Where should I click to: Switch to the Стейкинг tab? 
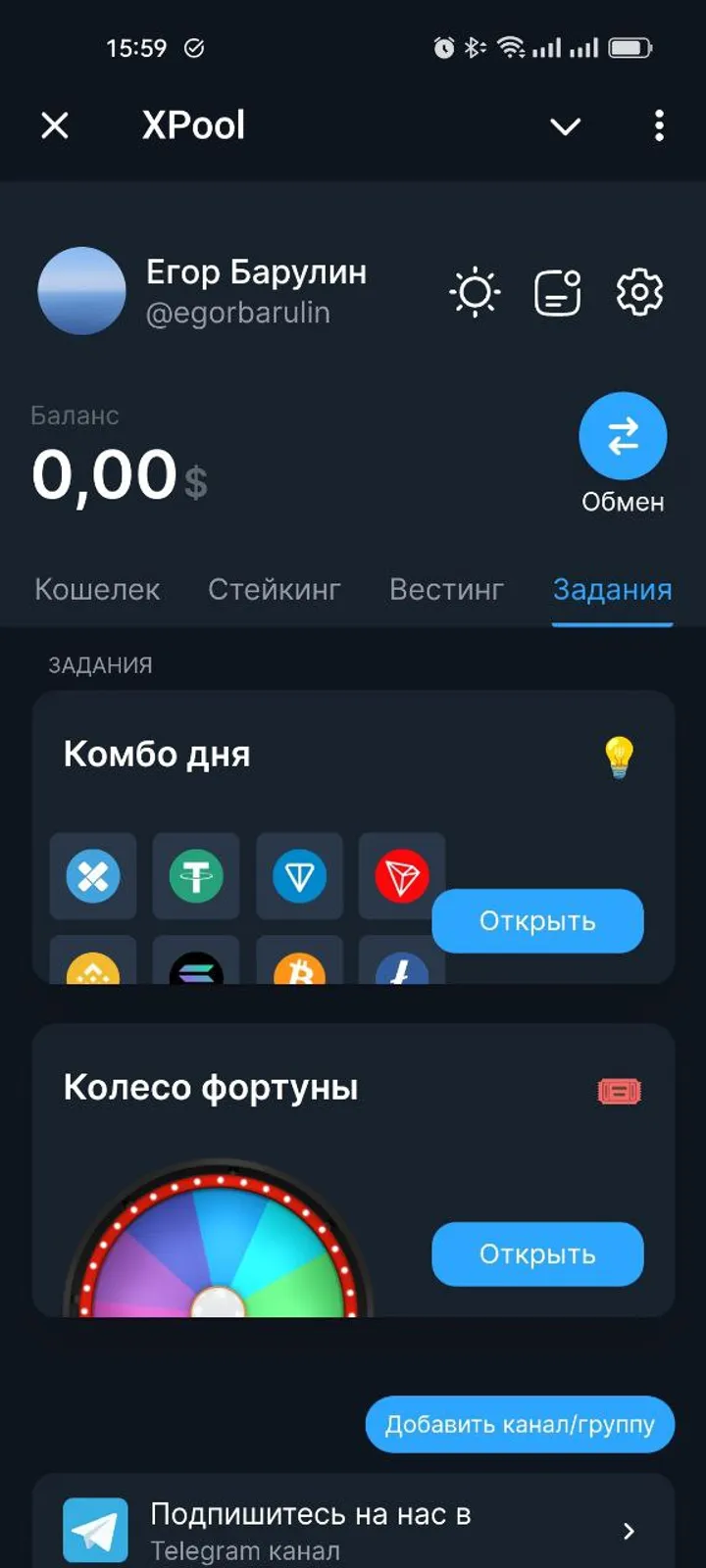[x=274, y=589]
